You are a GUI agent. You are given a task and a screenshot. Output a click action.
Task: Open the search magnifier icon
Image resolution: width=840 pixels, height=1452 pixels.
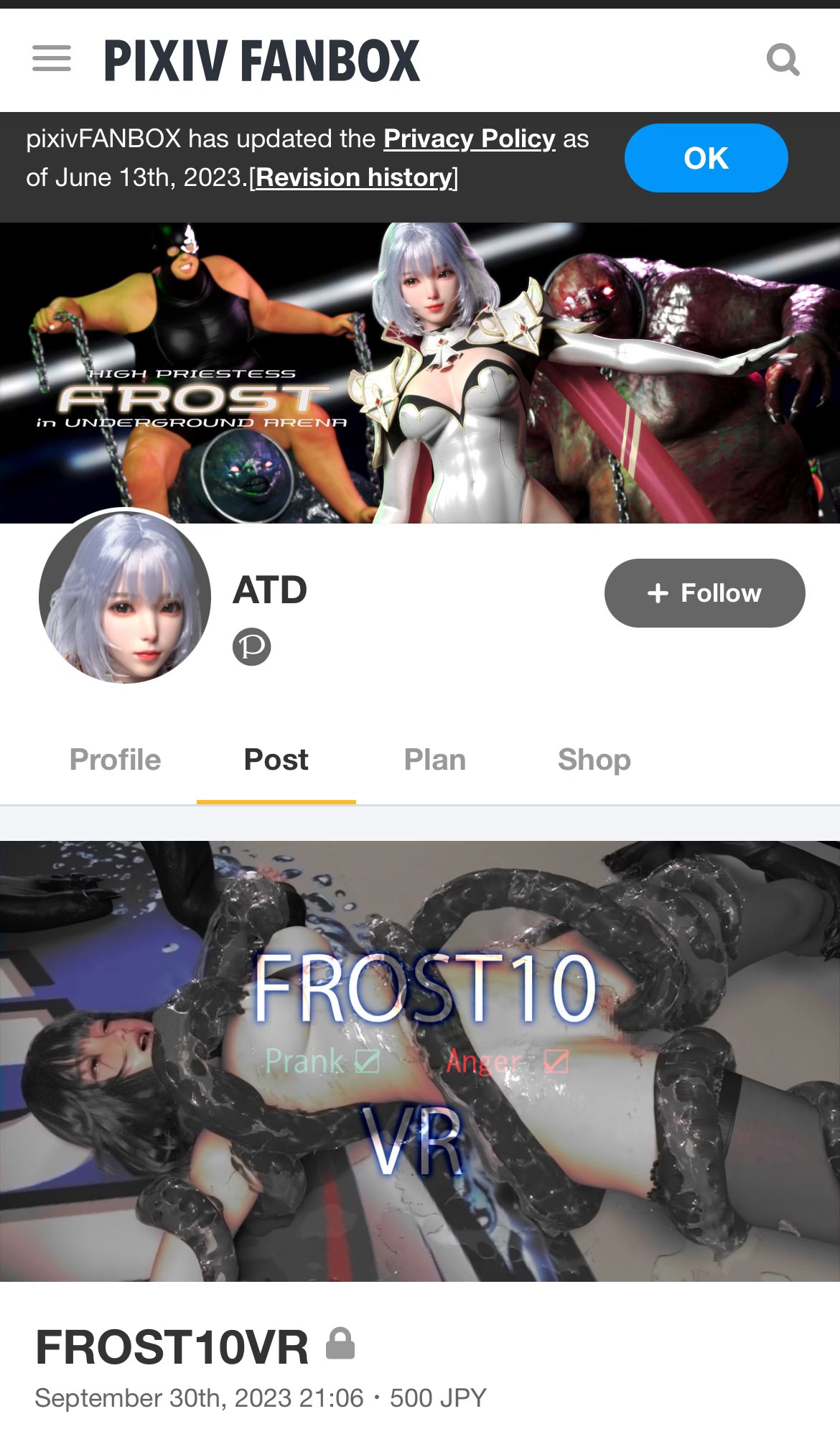[783, 60]
